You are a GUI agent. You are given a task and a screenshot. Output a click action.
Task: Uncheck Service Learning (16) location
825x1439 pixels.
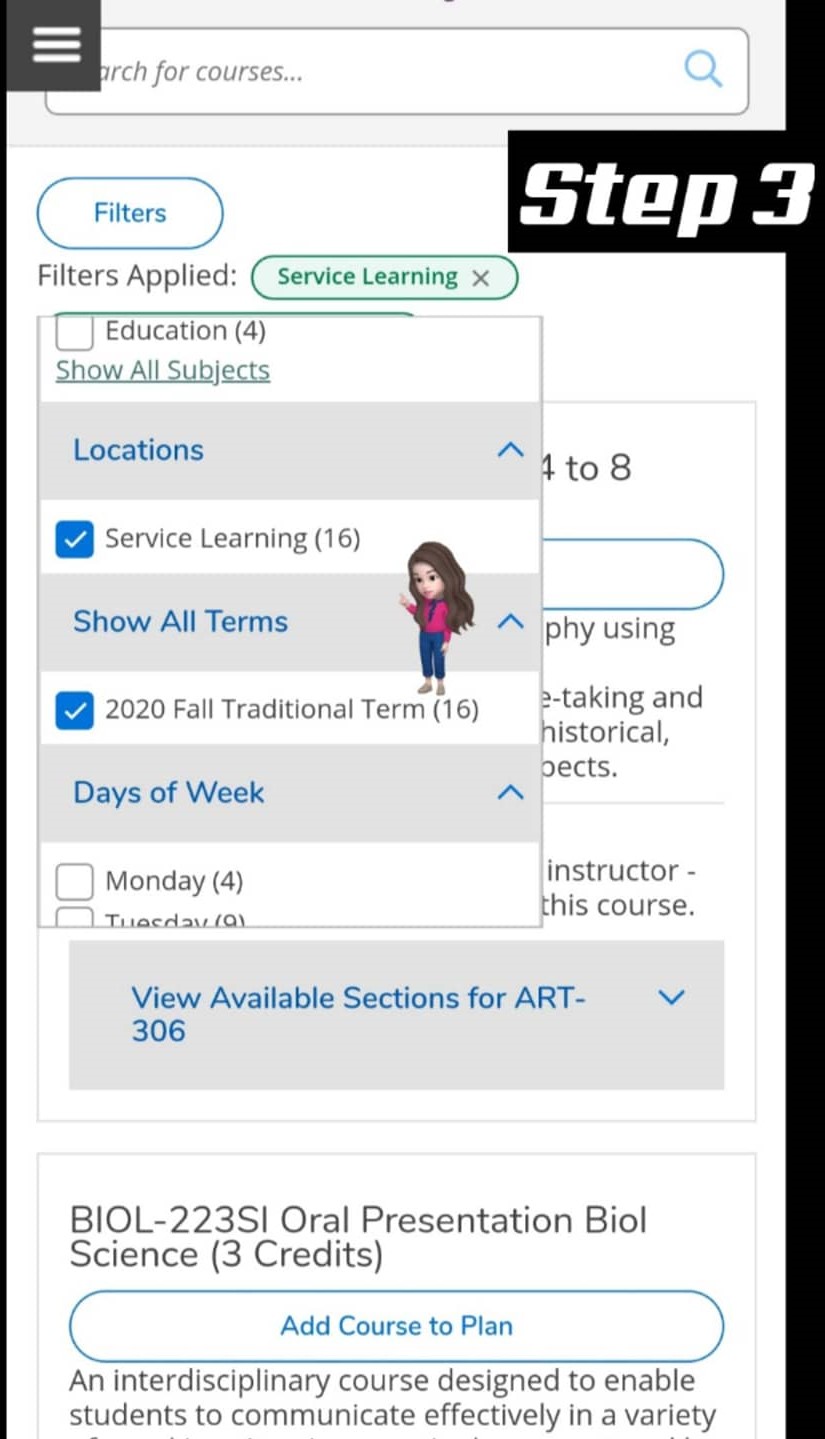click(75, 539)
